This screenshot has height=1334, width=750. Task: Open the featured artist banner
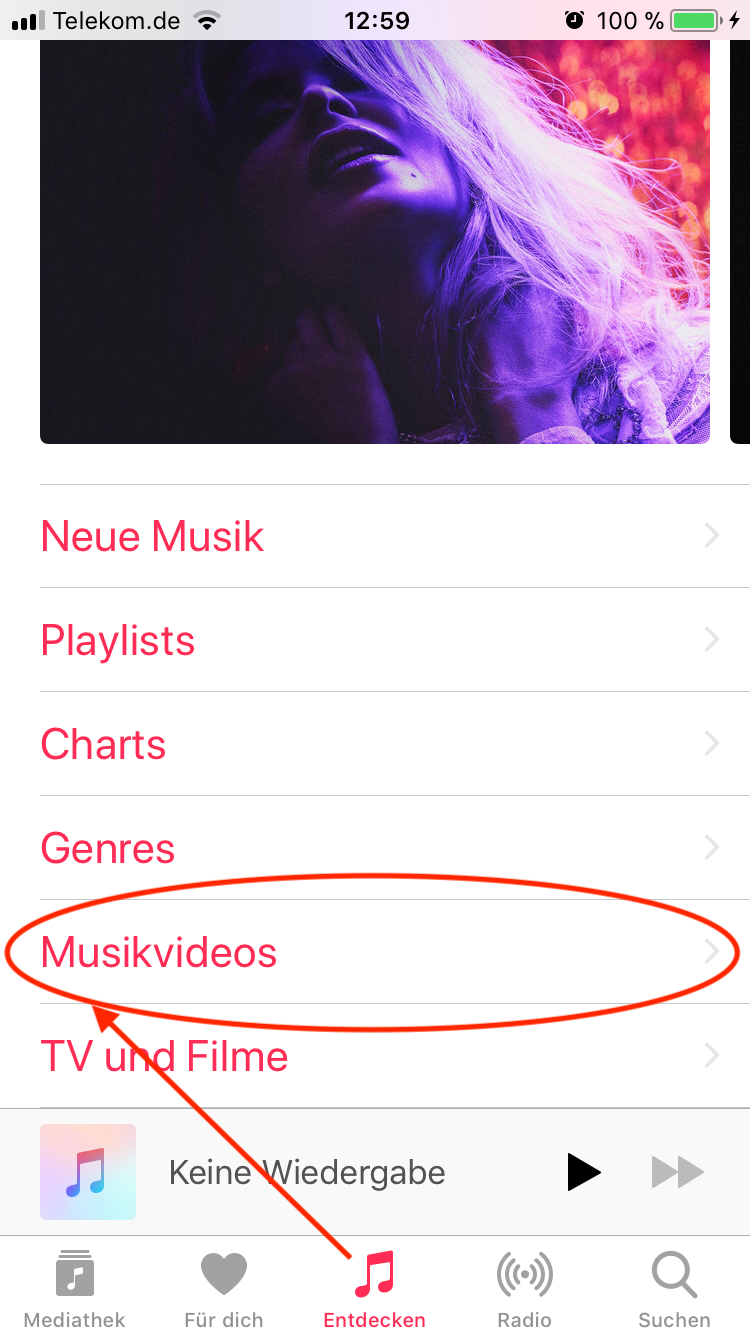375,242
